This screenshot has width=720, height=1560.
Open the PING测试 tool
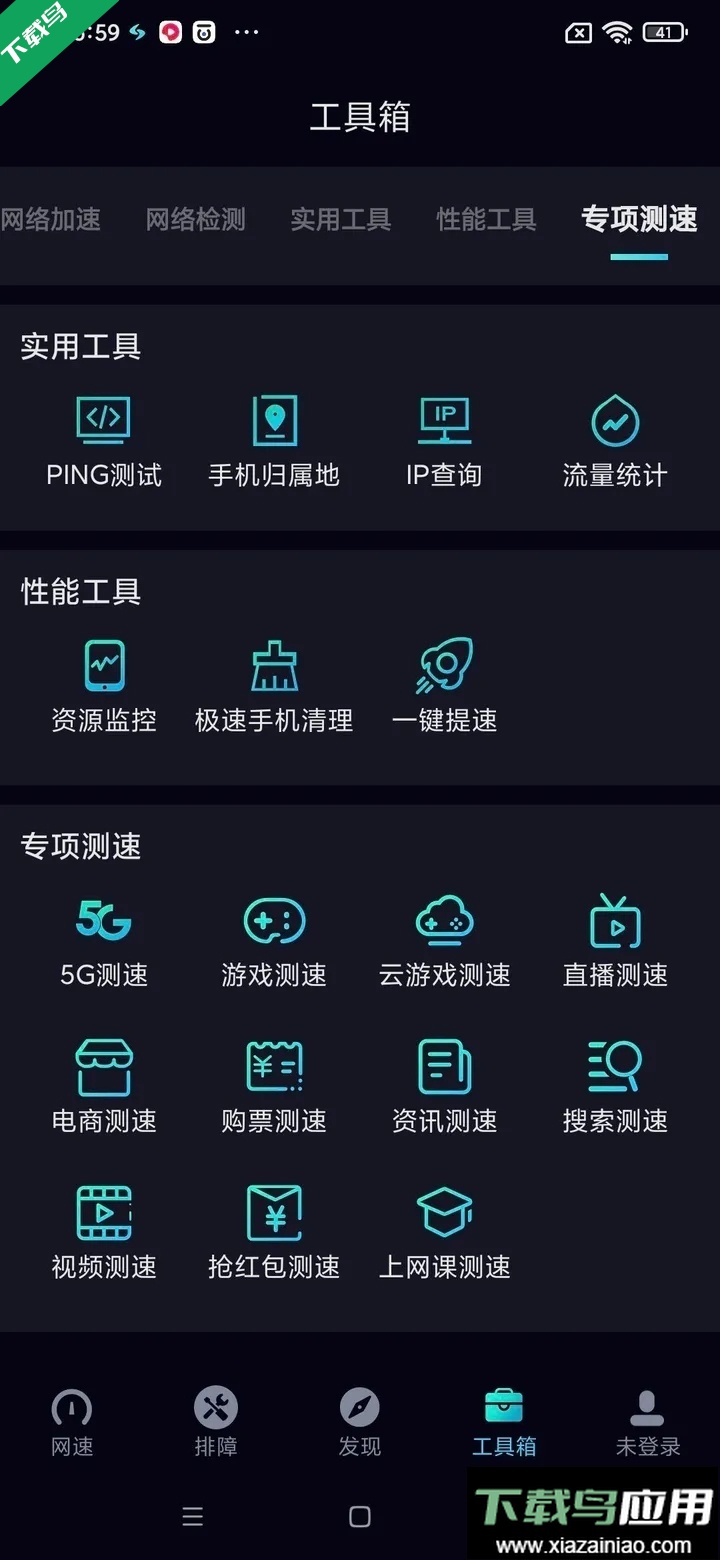click(103, 437)
